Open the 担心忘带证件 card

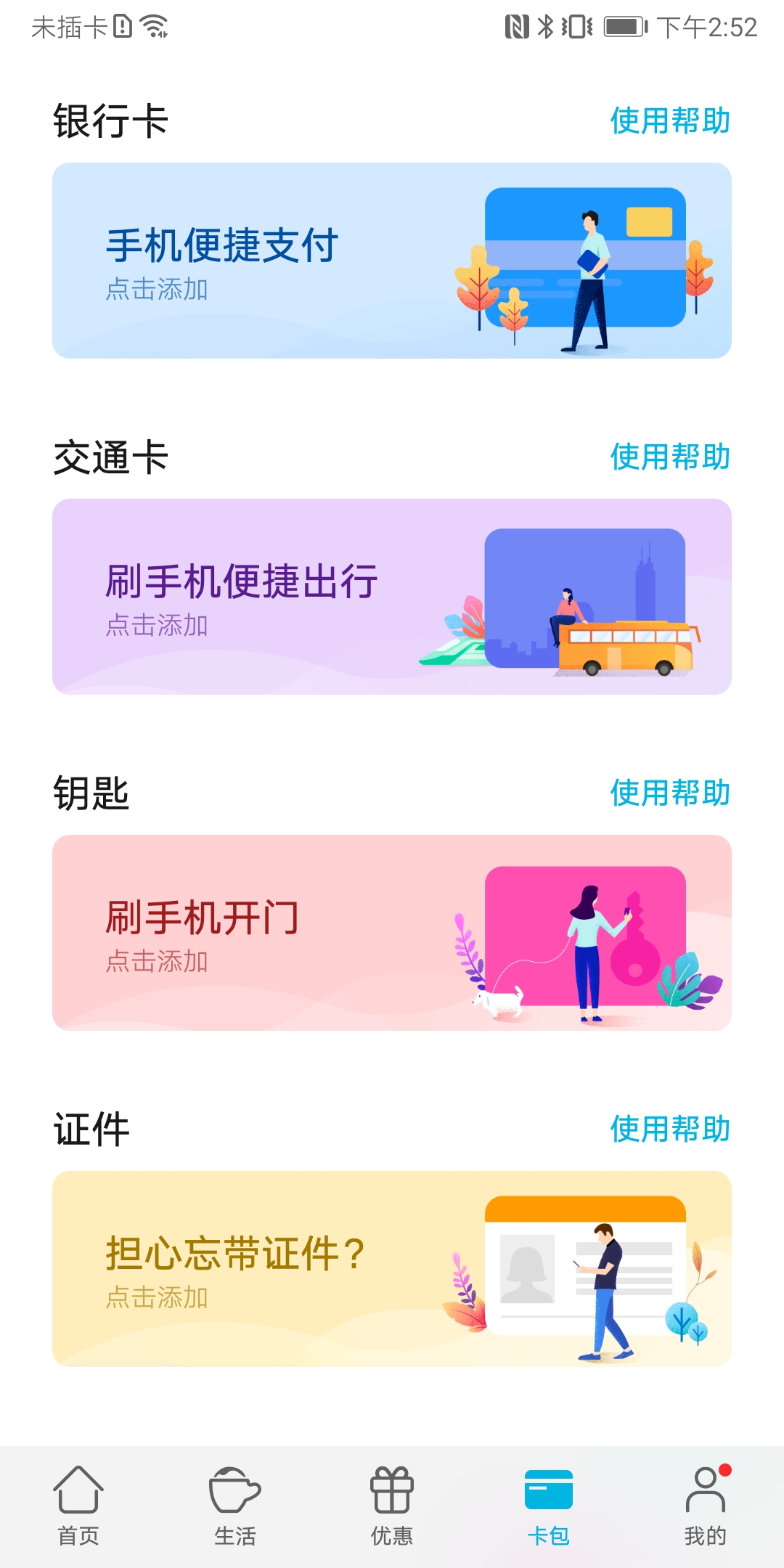(392, 1269)
